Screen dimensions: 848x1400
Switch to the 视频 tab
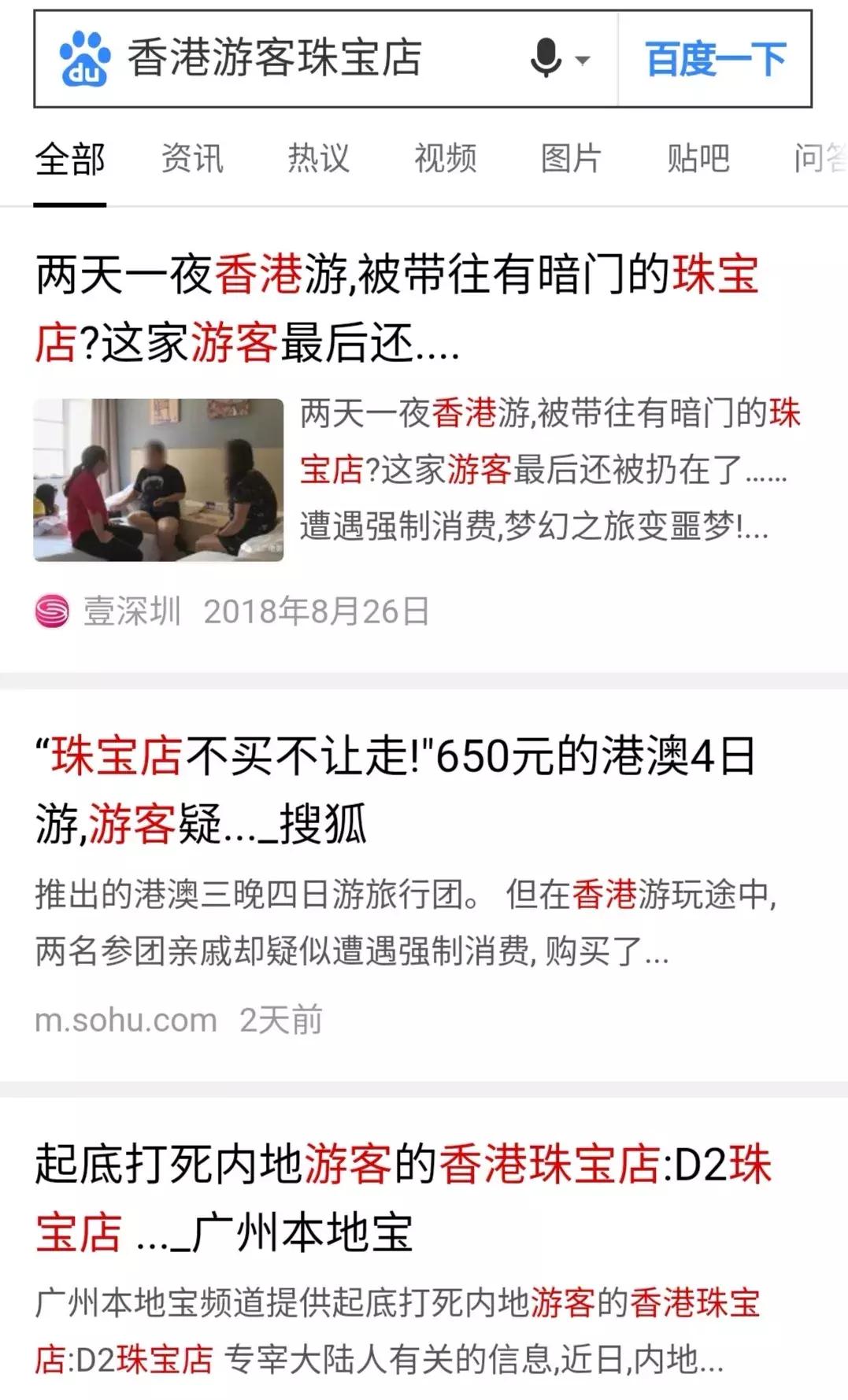(x=443, y=158)
